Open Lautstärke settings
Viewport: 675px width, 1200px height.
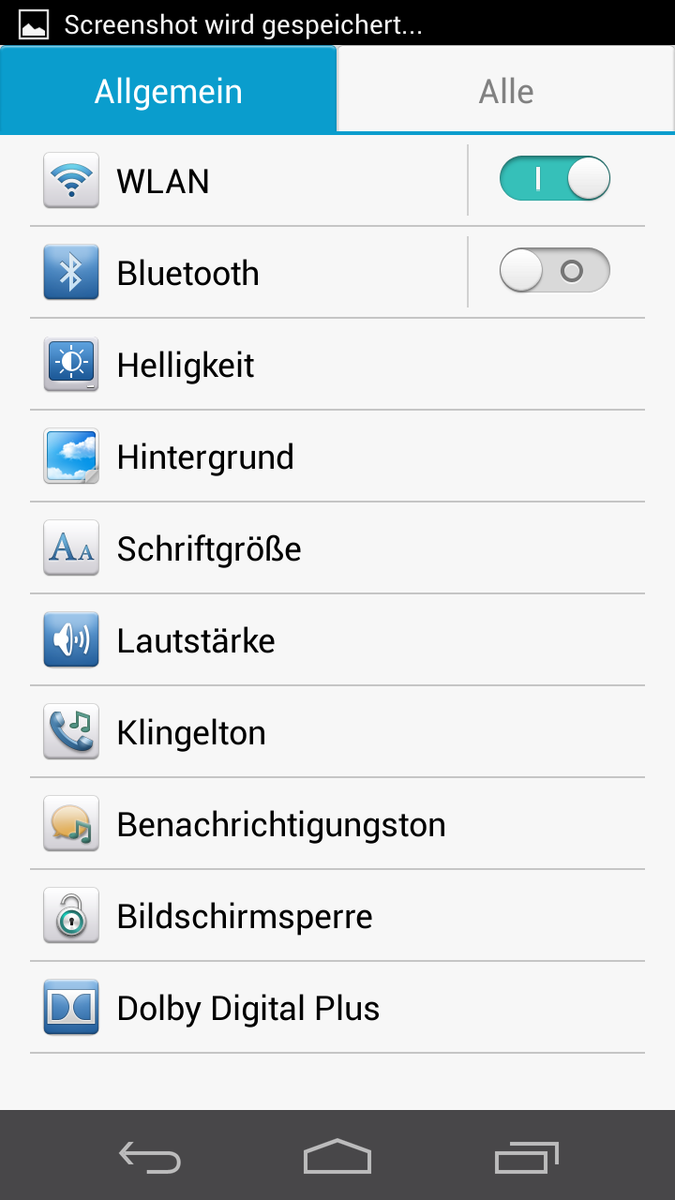click(336, 641)
